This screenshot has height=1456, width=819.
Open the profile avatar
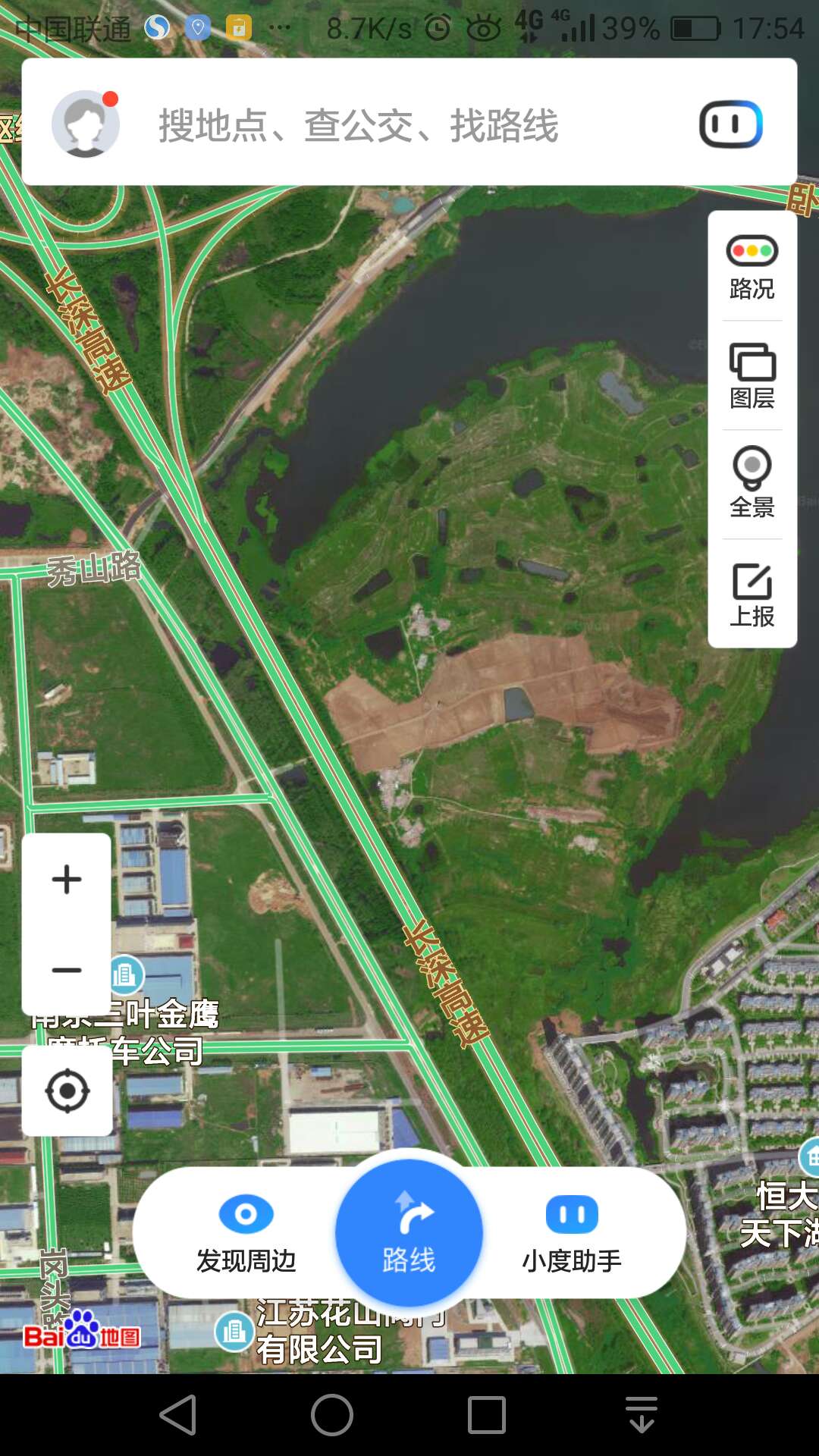(x=85, y=124)
